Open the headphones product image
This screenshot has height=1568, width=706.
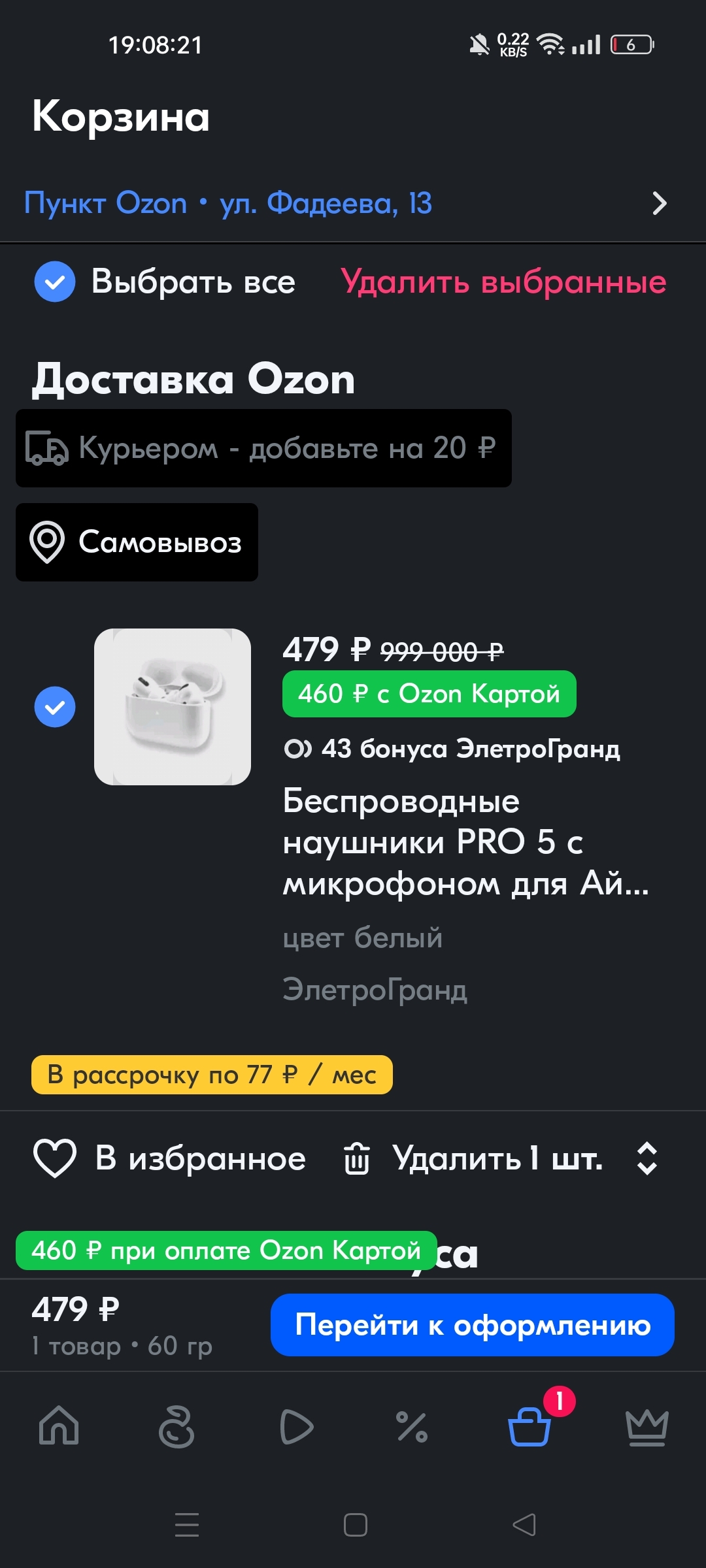click(x=173, y=707)
